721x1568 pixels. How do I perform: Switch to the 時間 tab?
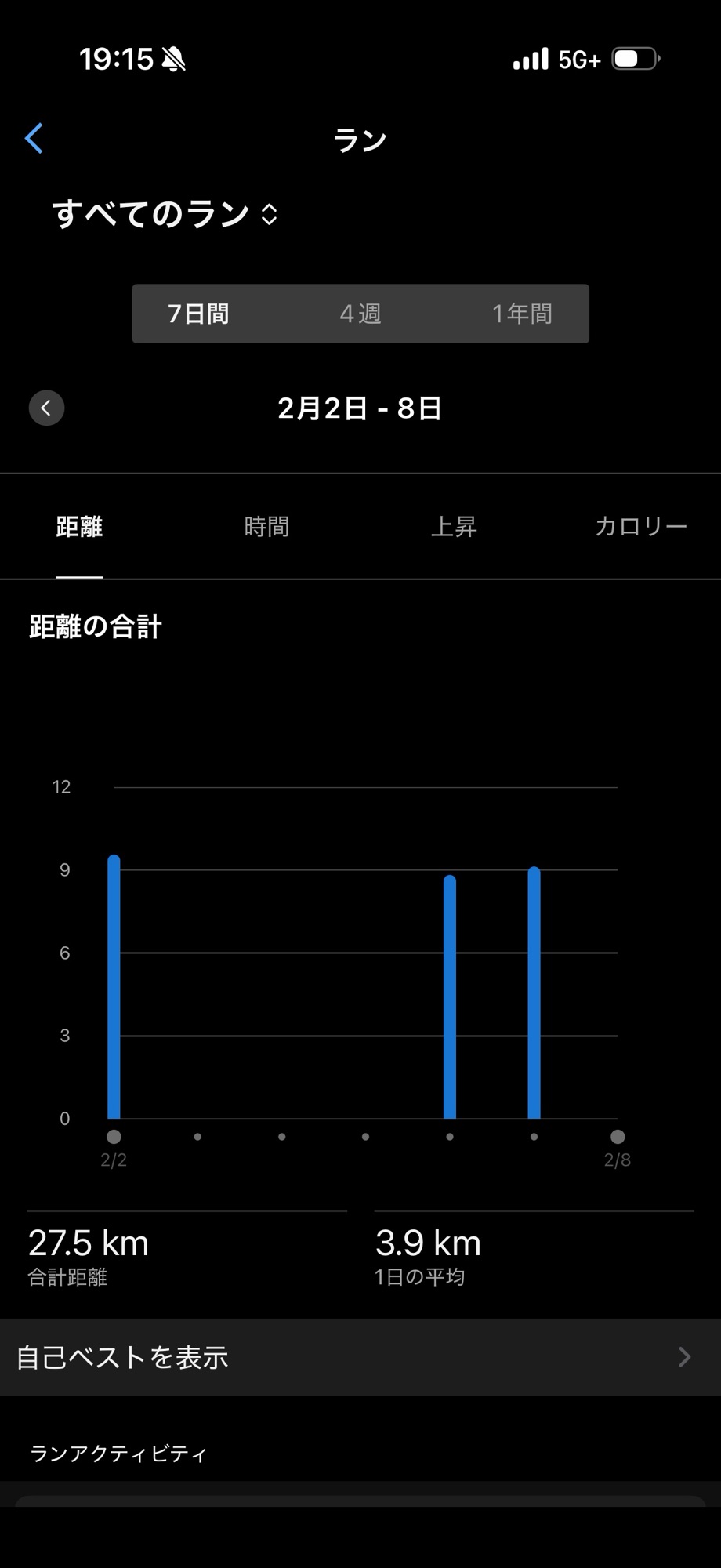[x=266, y=527]
